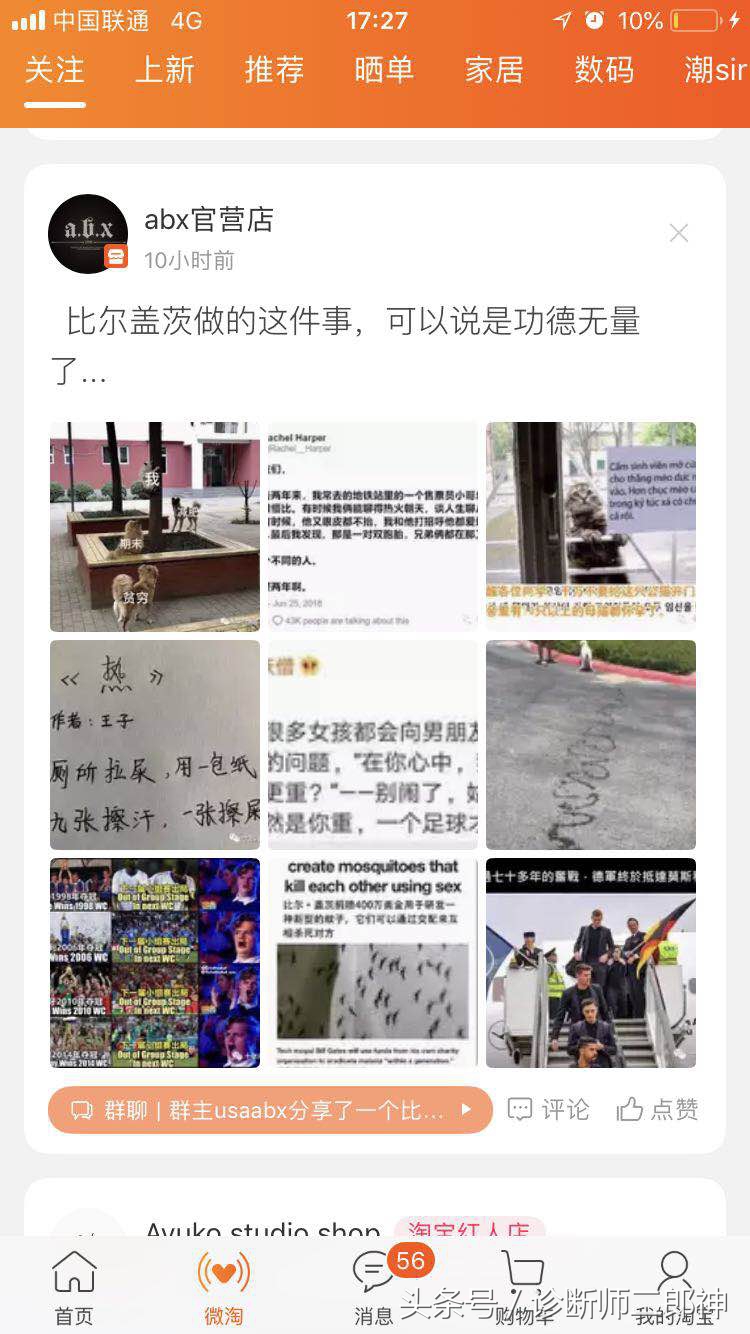
Task: View the handwritten poem 《热》 image
Action: [154, 744]
